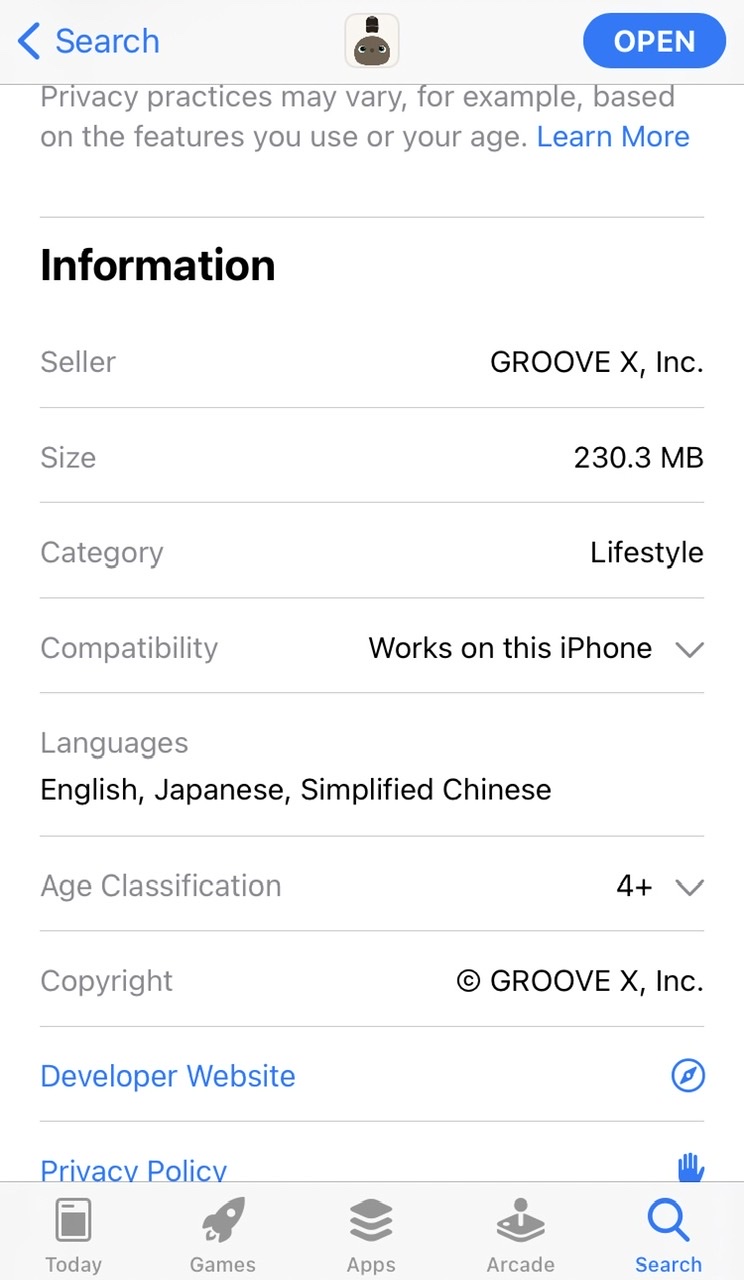
Task: Open the Learn More privacy link
Action: (x=613, y=136)
